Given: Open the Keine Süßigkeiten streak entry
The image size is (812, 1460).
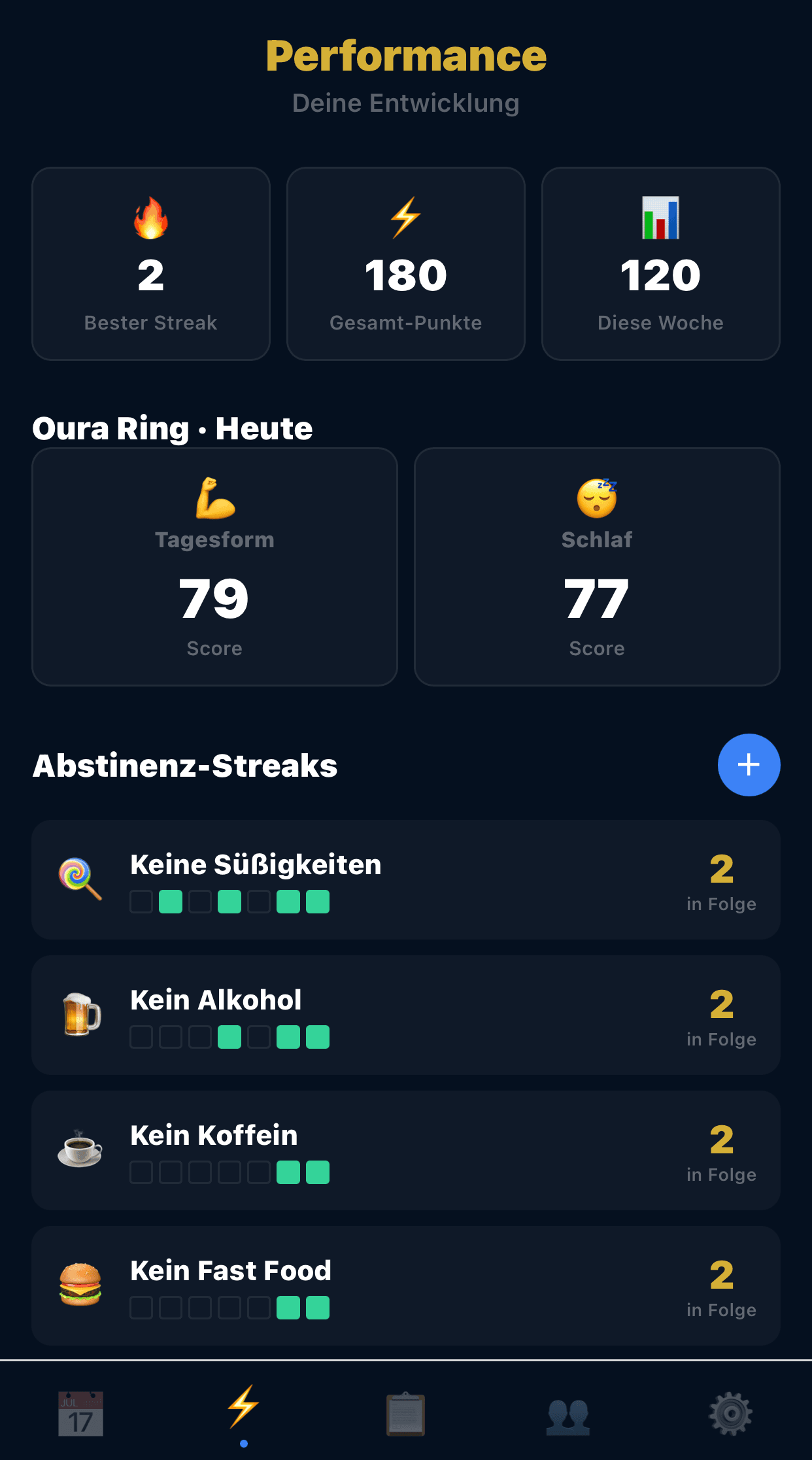Looking at the screenshot, I should click(406, 880).
